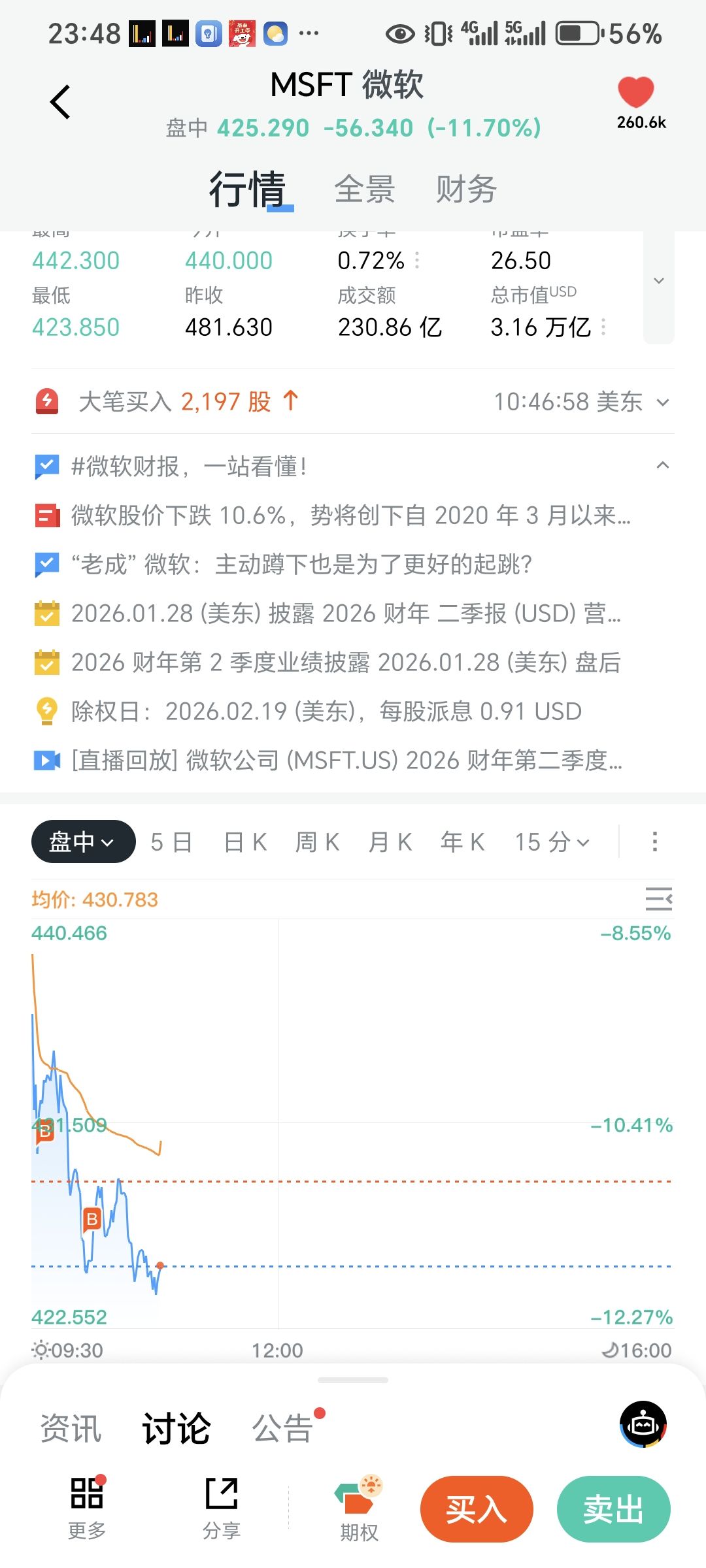Open the chart's three-dot options menu
Viewport: 706px width, 1568px height.
coord(654,841)
